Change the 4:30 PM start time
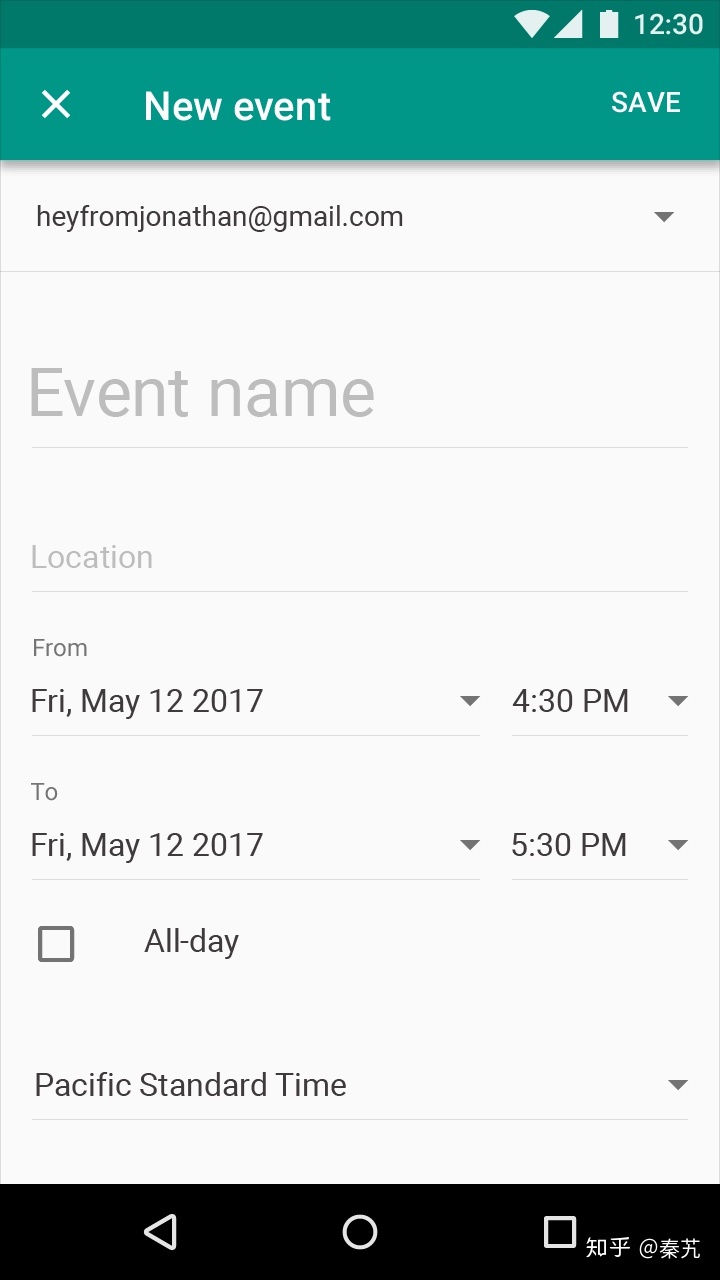The height and width of the screenshot is (1280, 720). (x=600, y=702)
